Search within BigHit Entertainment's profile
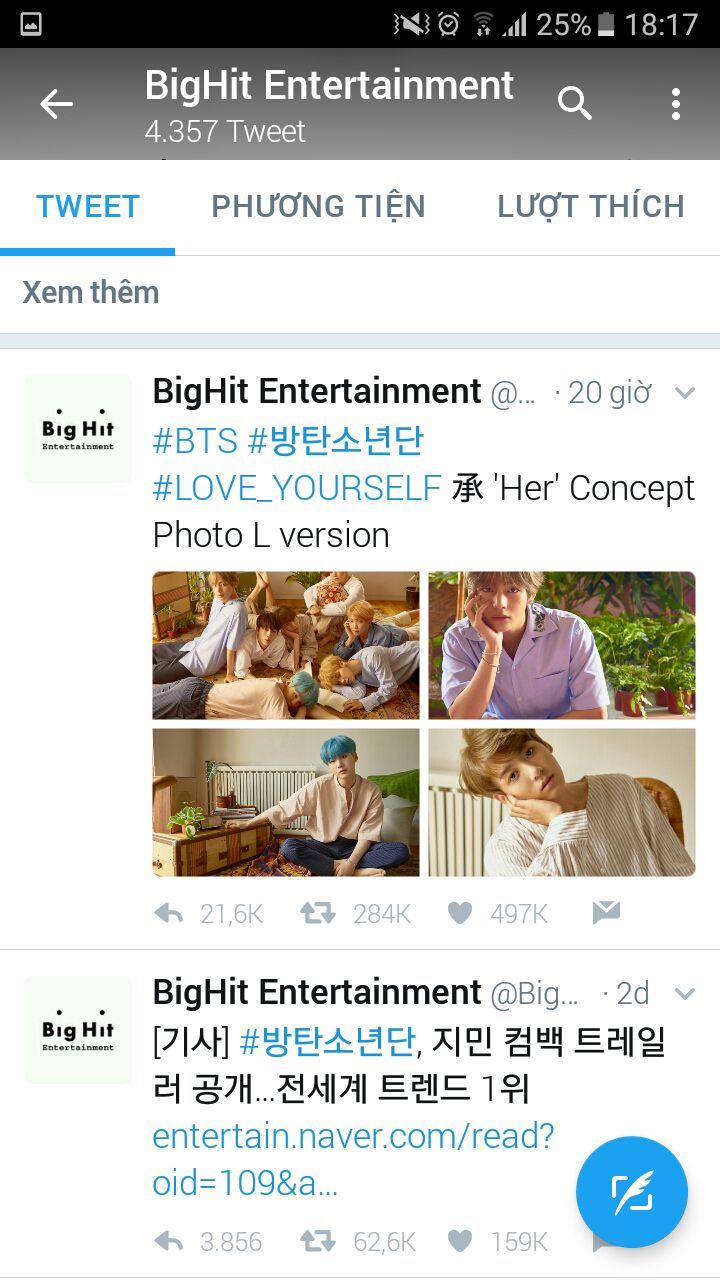The height and width of the screenshot is (1280, 720). coord(574,103)
